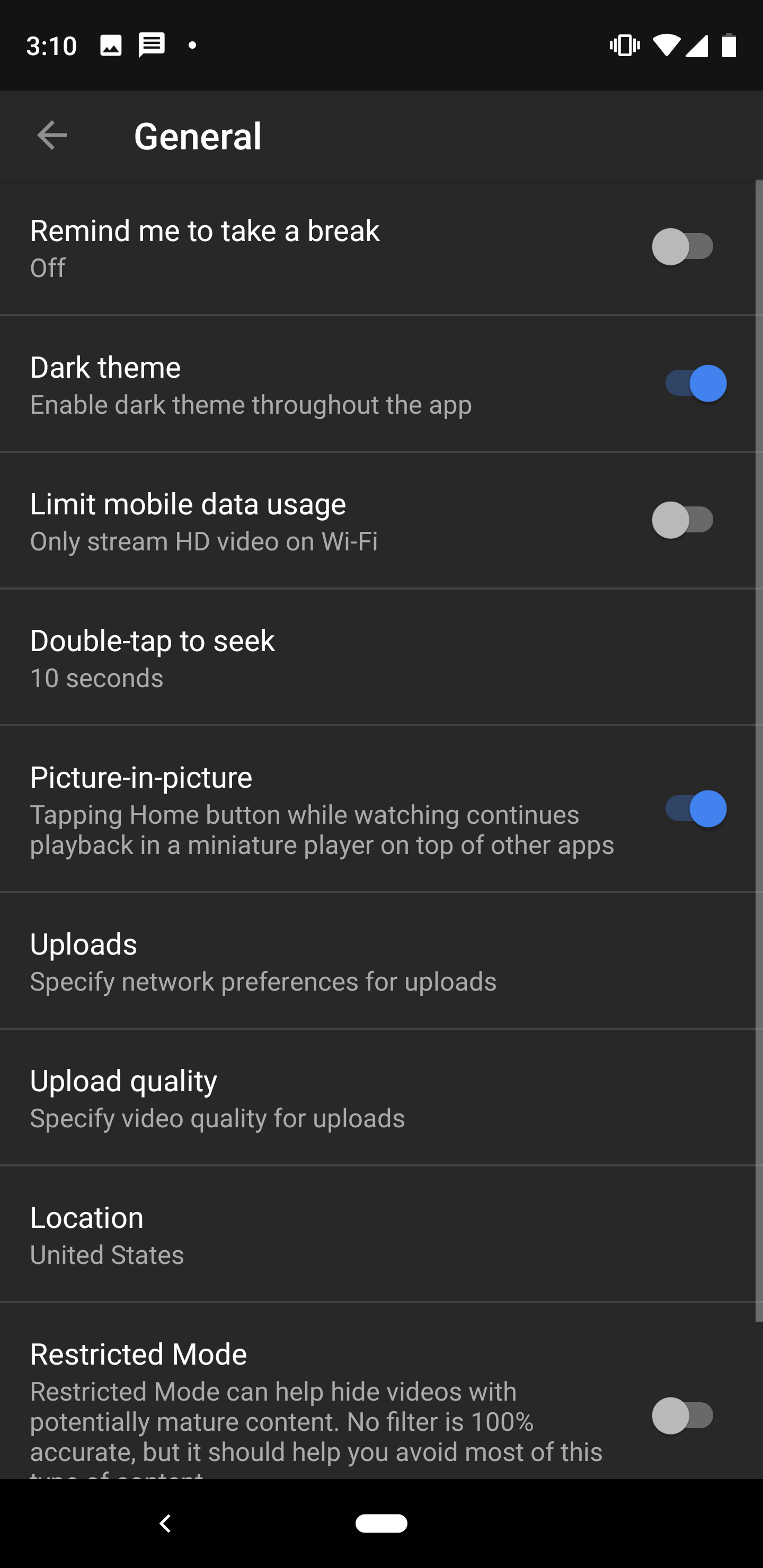Screen dimensions: 763x1568
Task: Turn on Limit mobile data usage
Action: pos(682,519)
